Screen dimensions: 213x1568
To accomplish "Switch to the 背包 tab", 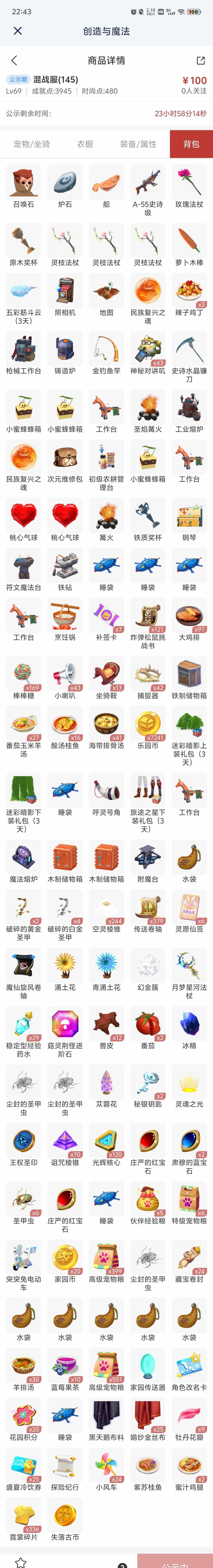I will click(191, 144).
